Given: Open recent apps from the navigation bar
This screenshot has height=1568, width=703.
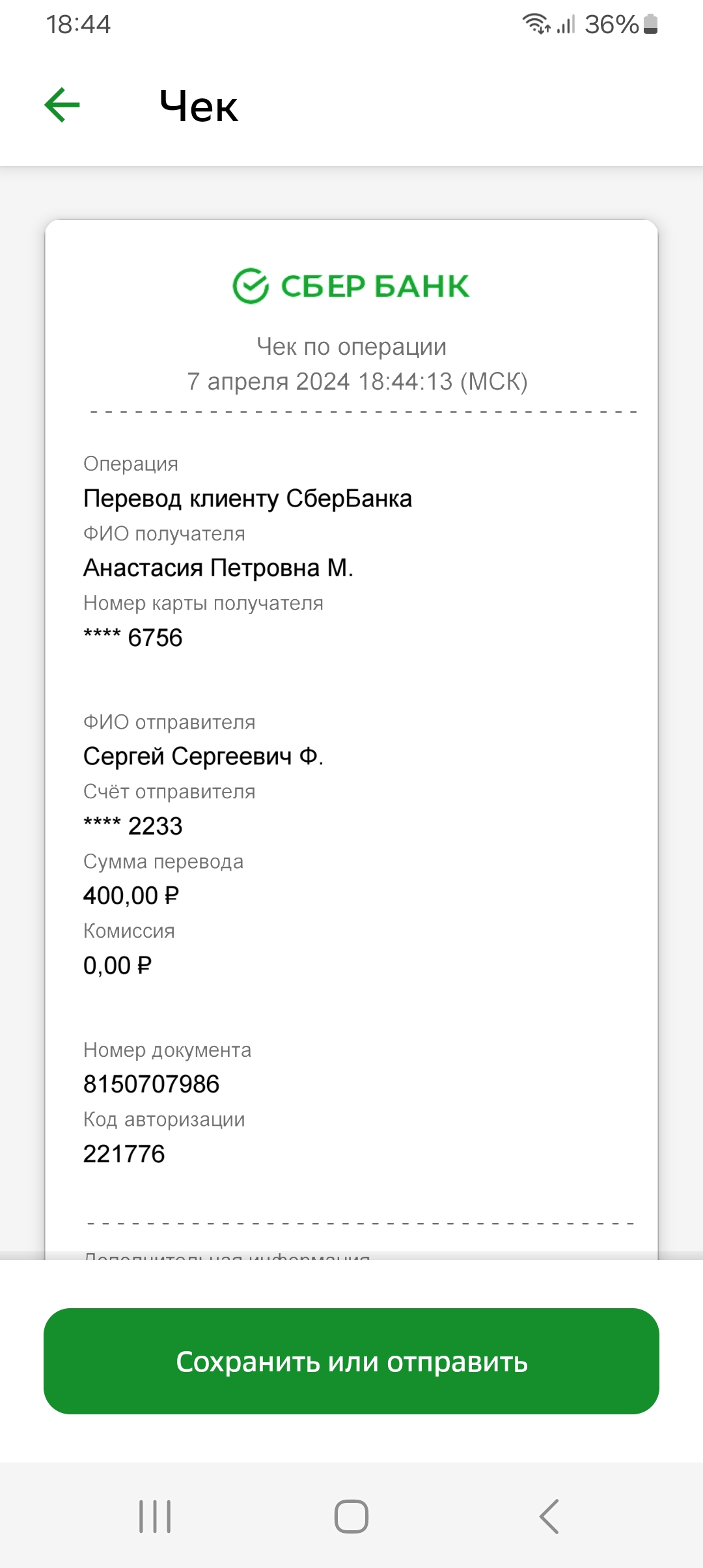Looking at the screenshot, I should (x=155, y=1517).
